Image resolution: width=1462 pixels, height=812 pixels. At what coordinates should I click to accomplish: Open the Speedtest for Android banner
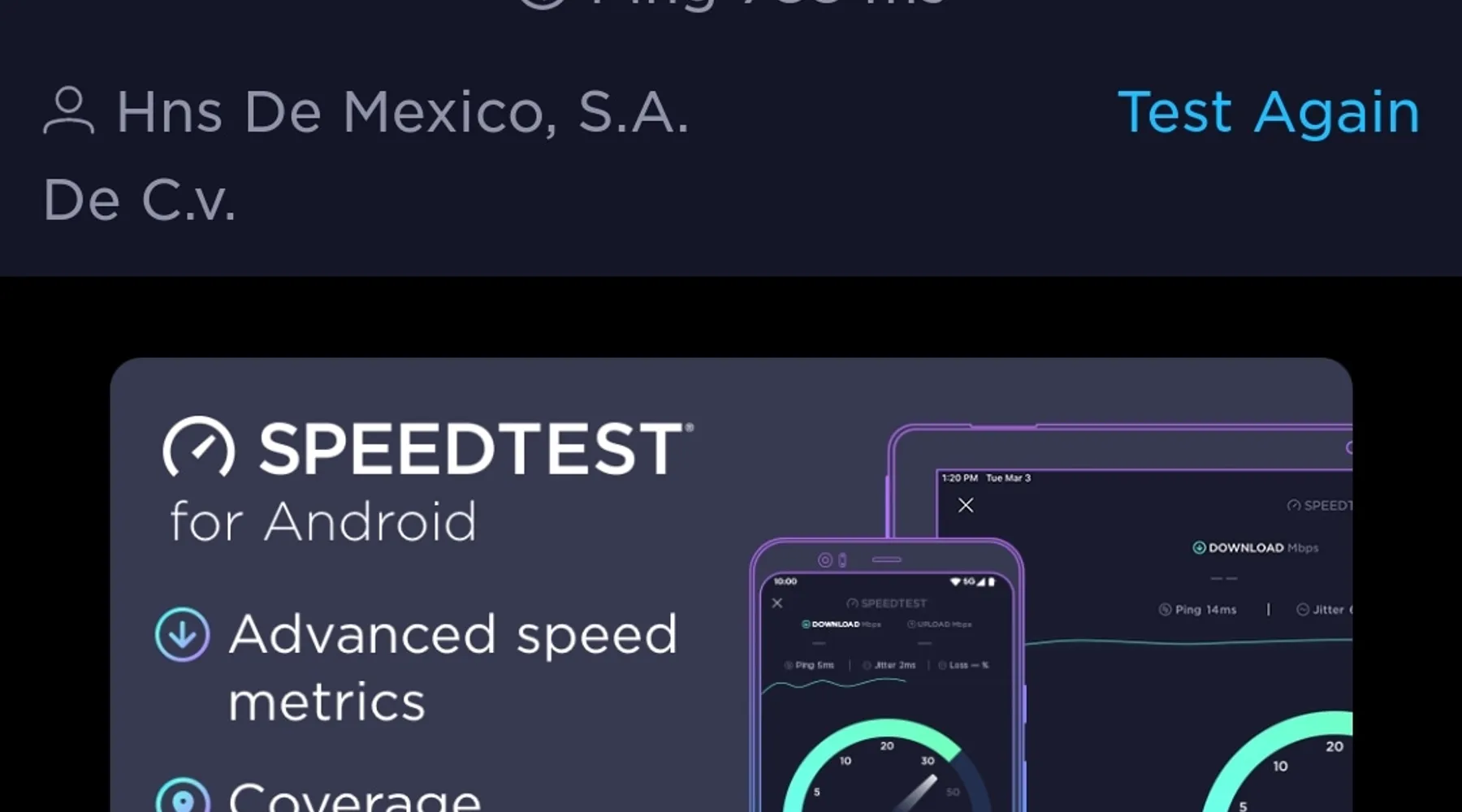pos(731,585)
